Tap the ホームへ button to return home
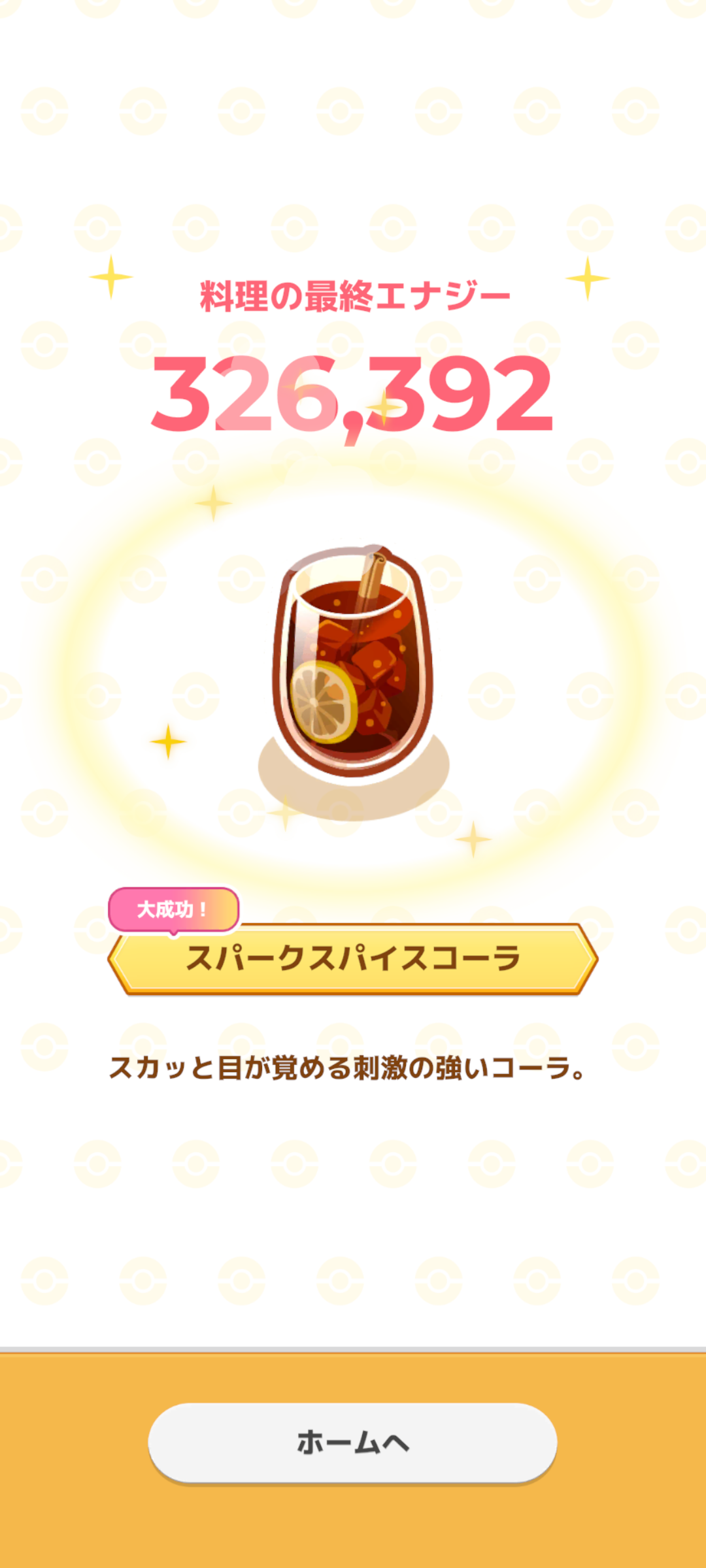Image resolution: width=706 pixels, height=1568 pixels. 352,1443
